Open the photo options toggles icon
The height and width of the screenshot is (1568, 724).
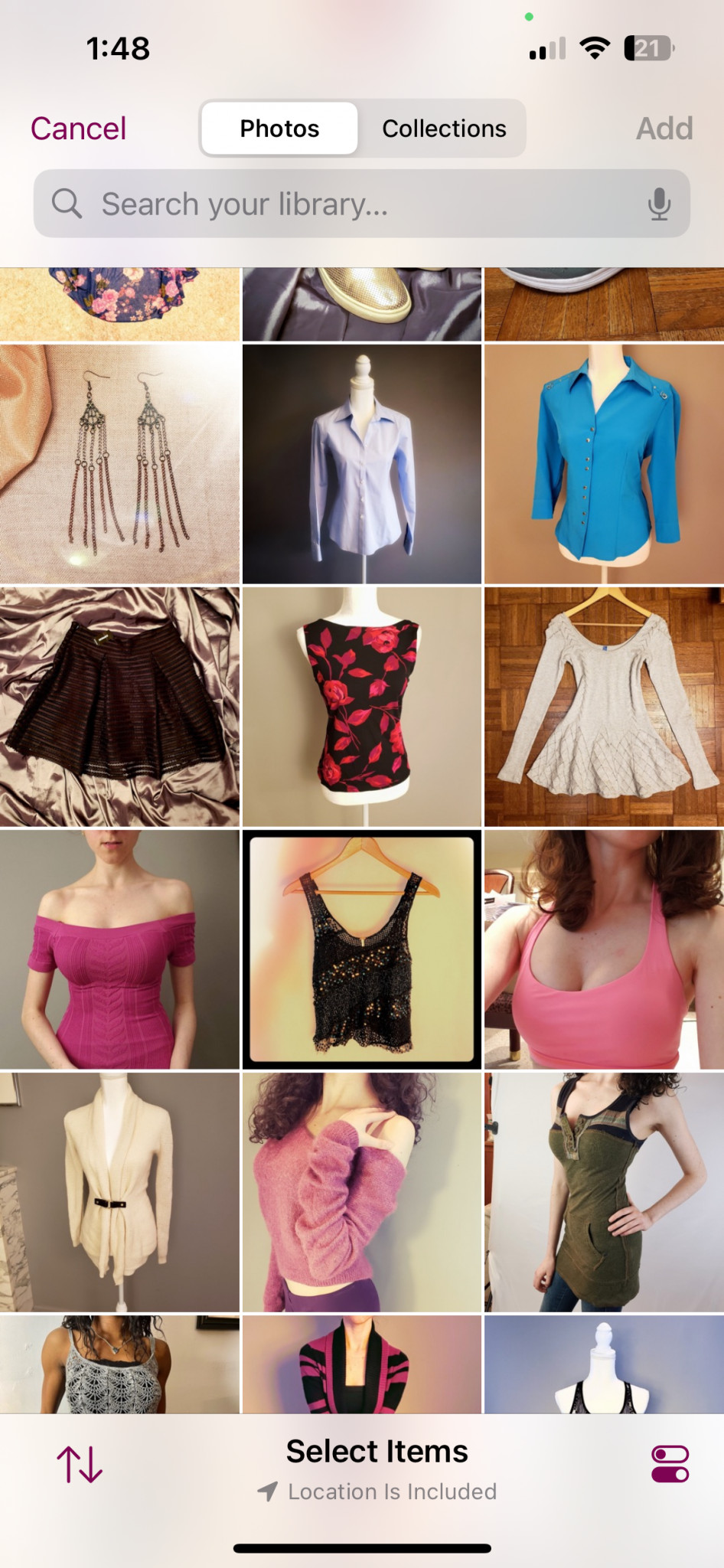670,1464
